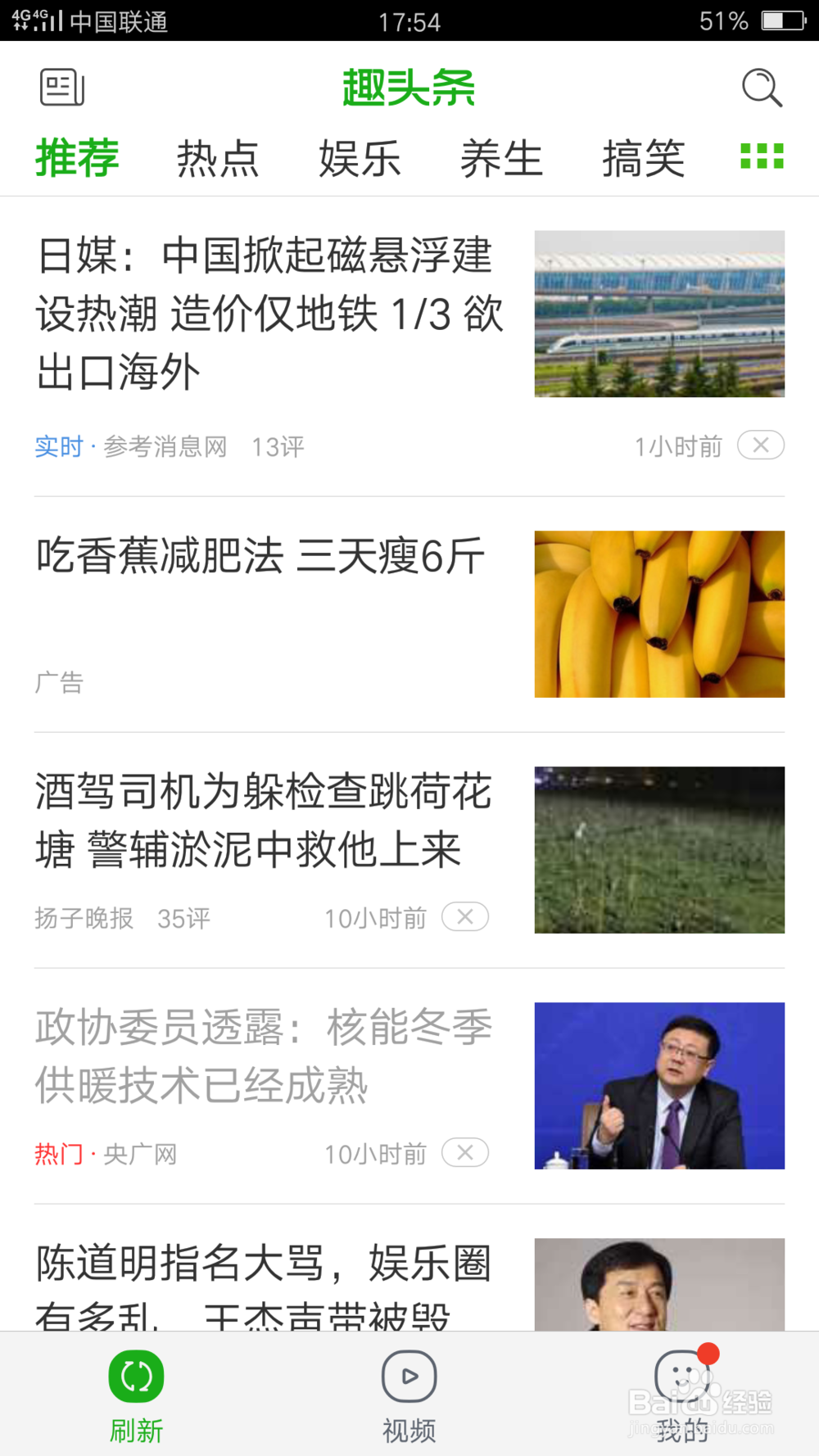Open source 参考消息网 label
819x1456 pixels.
tap(163, 446)
